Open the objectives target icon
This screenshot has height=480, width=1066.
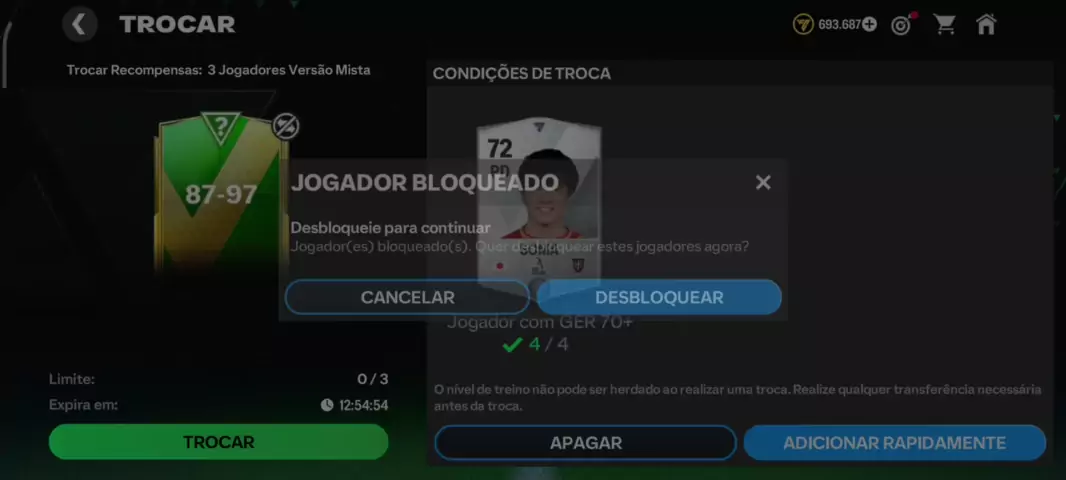point(901,25)
